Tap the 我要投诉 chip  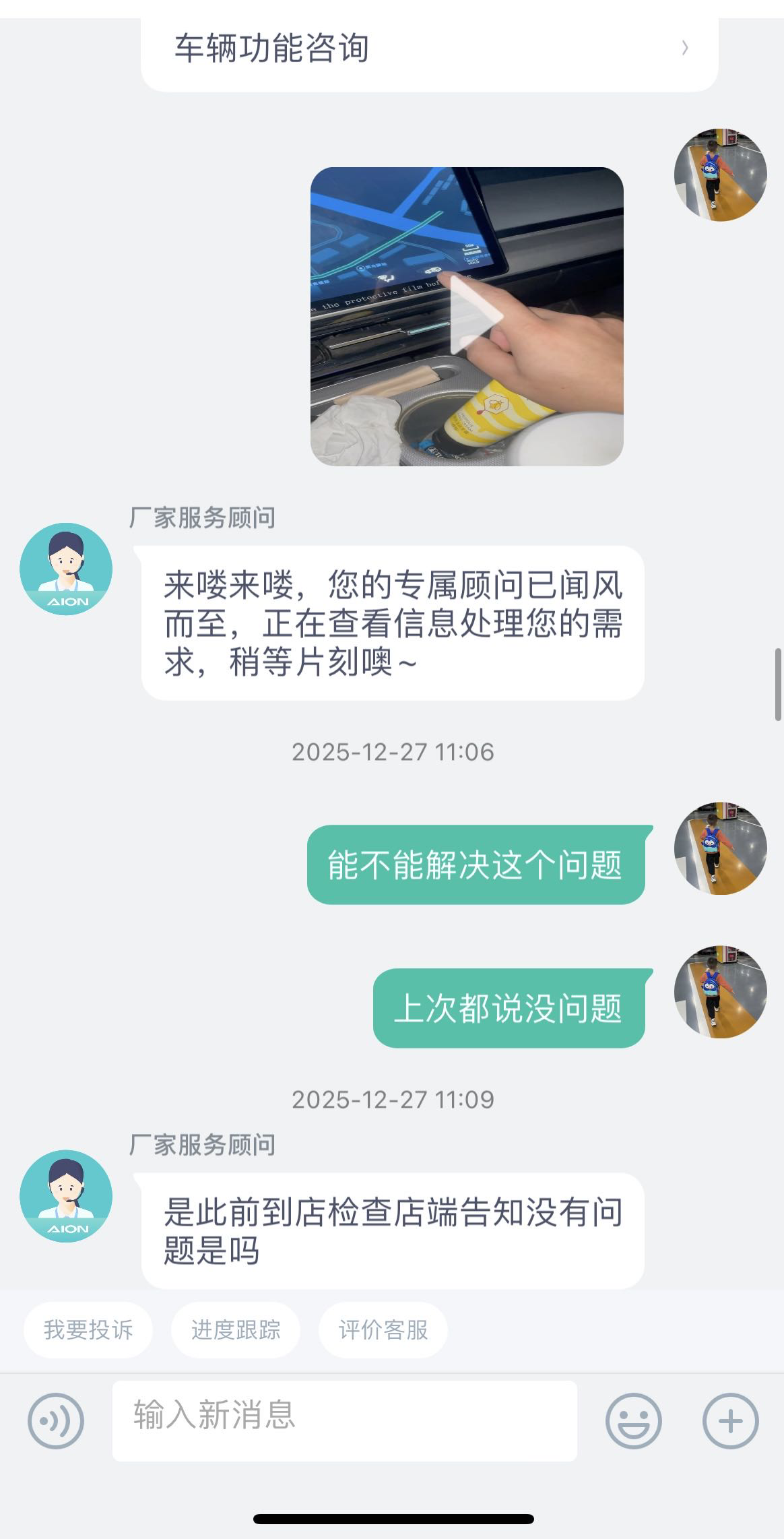point(88,1329)
